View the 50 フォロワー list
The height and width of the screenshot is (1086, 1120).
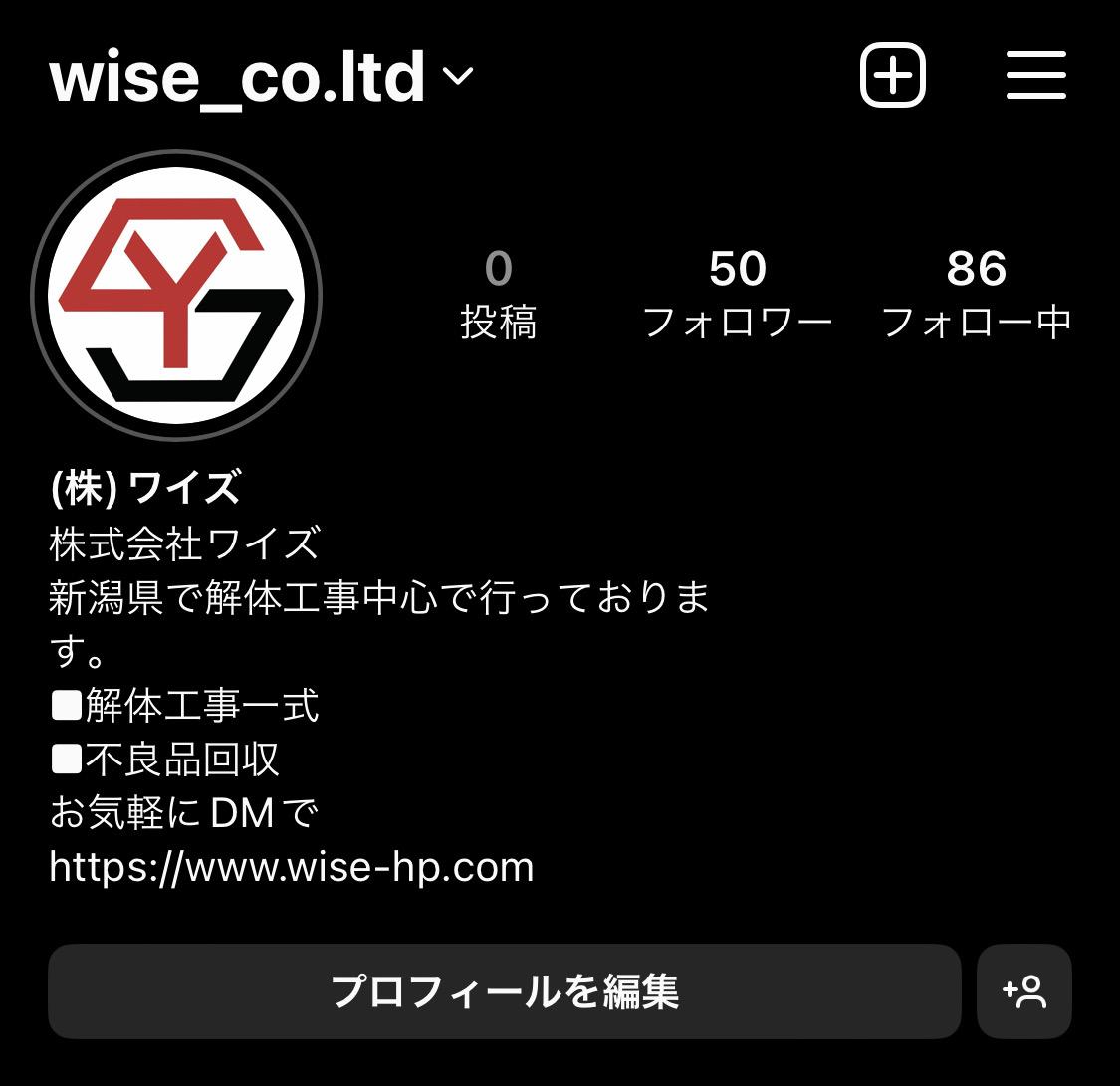(x=738, y=294)
